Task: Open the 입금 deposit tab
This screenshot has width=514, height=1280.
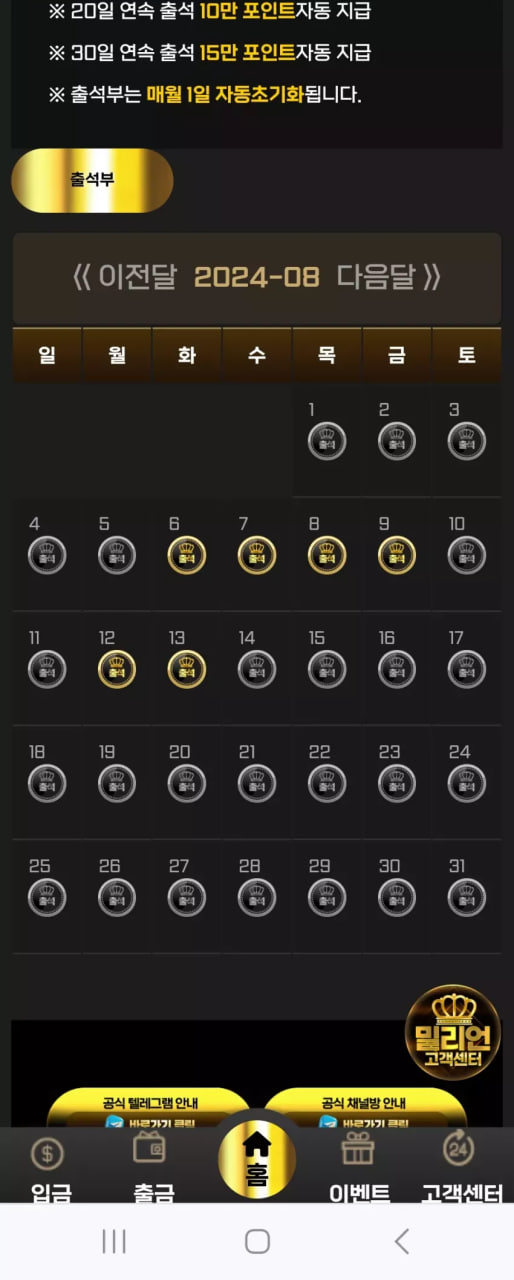Action: click(50, 1168)
